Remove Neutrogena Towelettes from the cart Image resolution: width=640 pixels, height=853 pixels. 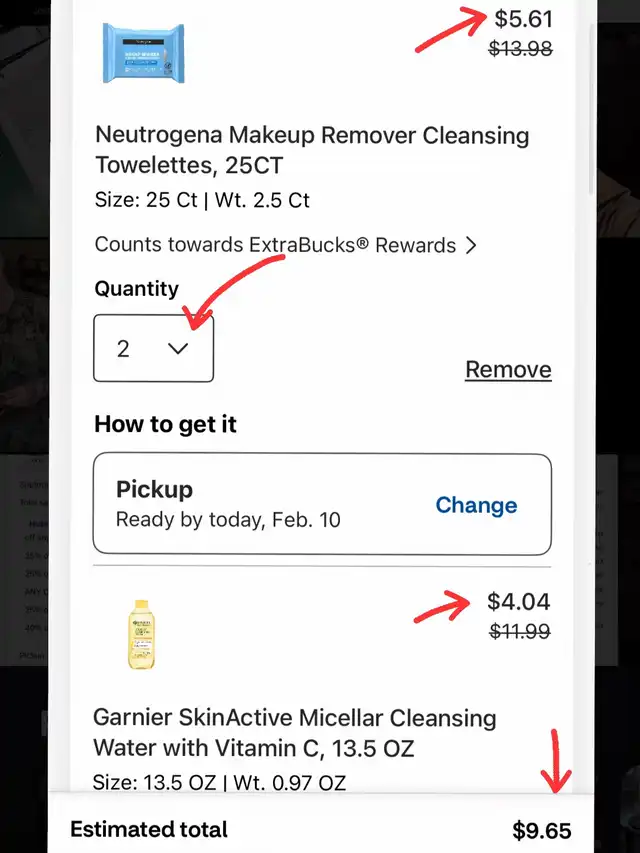[x=508, y=370]
